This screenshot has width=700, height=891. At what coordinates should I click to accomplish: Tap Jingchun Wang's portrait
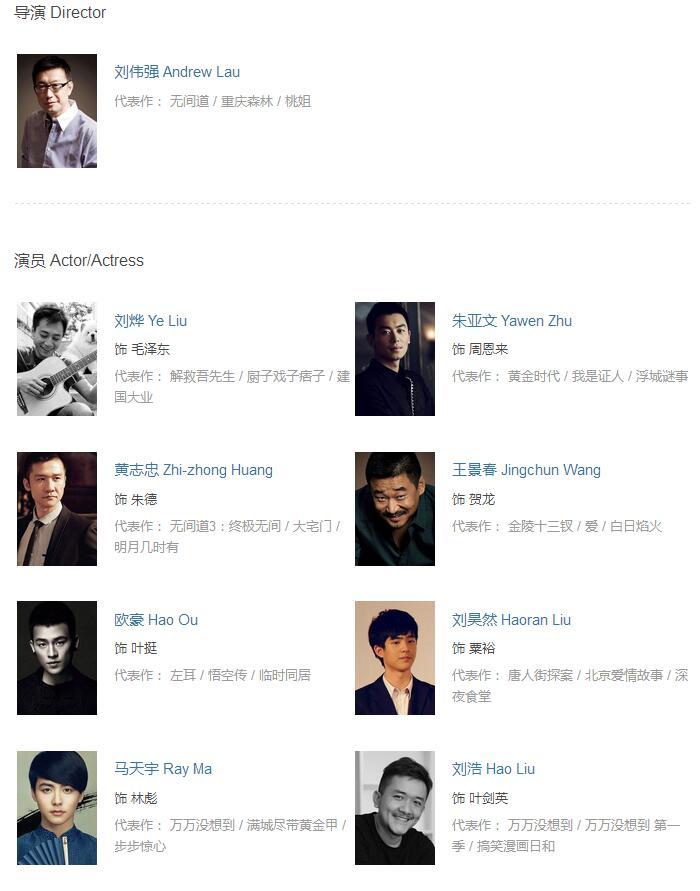pos(395,509)
